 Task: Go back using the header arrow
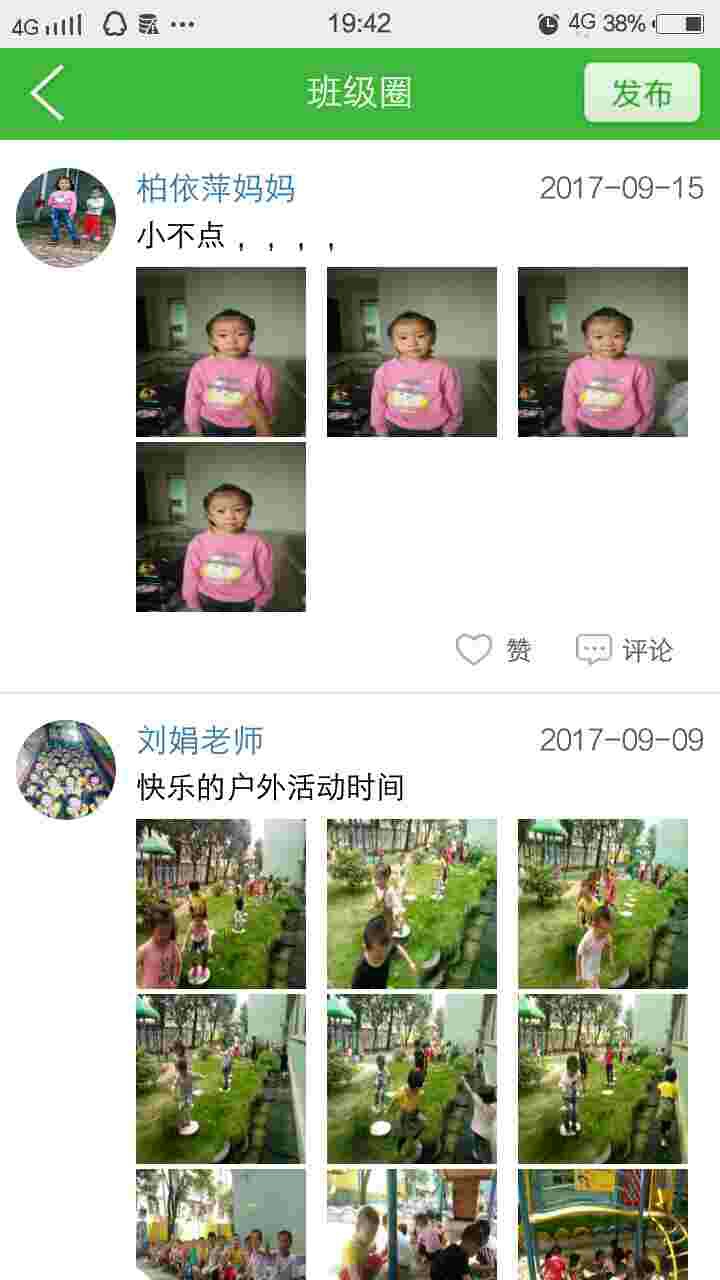(x=47, y=93)
